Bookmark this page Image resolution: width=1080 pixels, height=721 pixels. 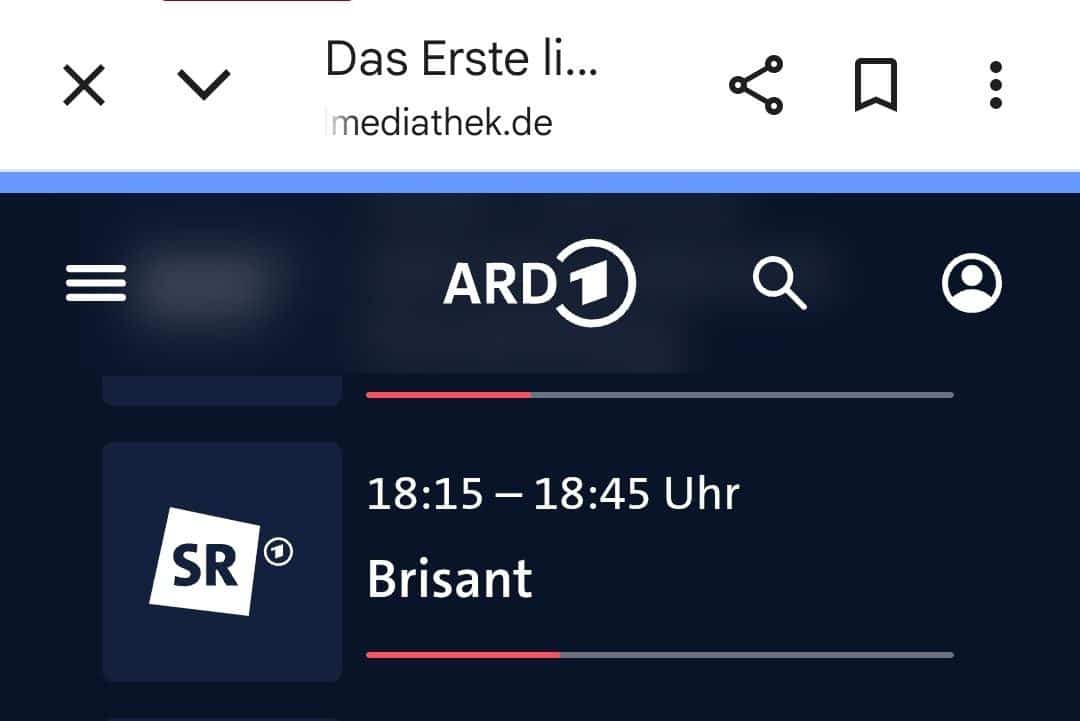(x=875, y=85)
